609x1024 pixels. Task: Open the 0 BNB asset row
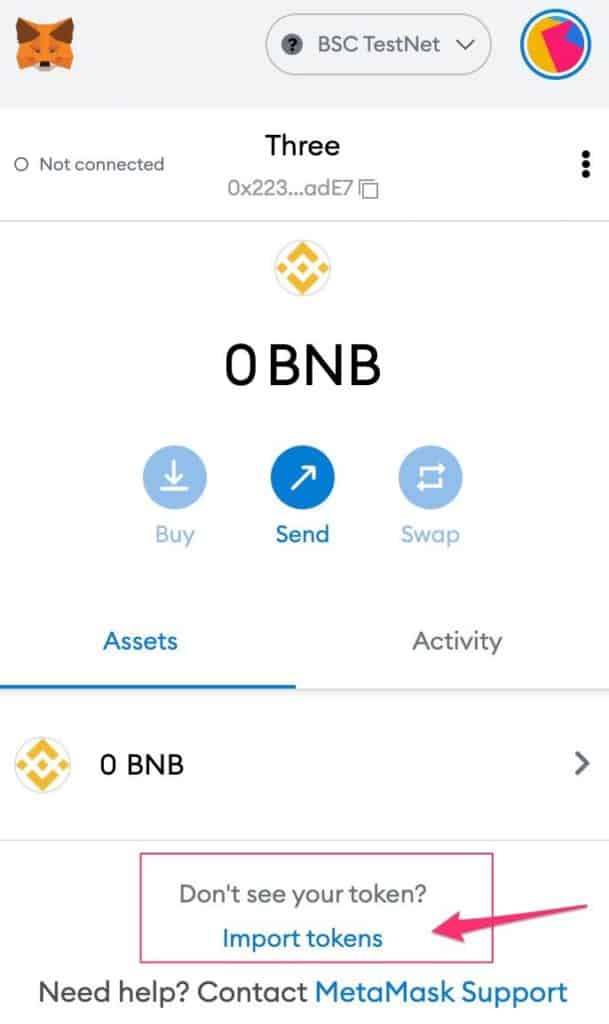[304, 764]
